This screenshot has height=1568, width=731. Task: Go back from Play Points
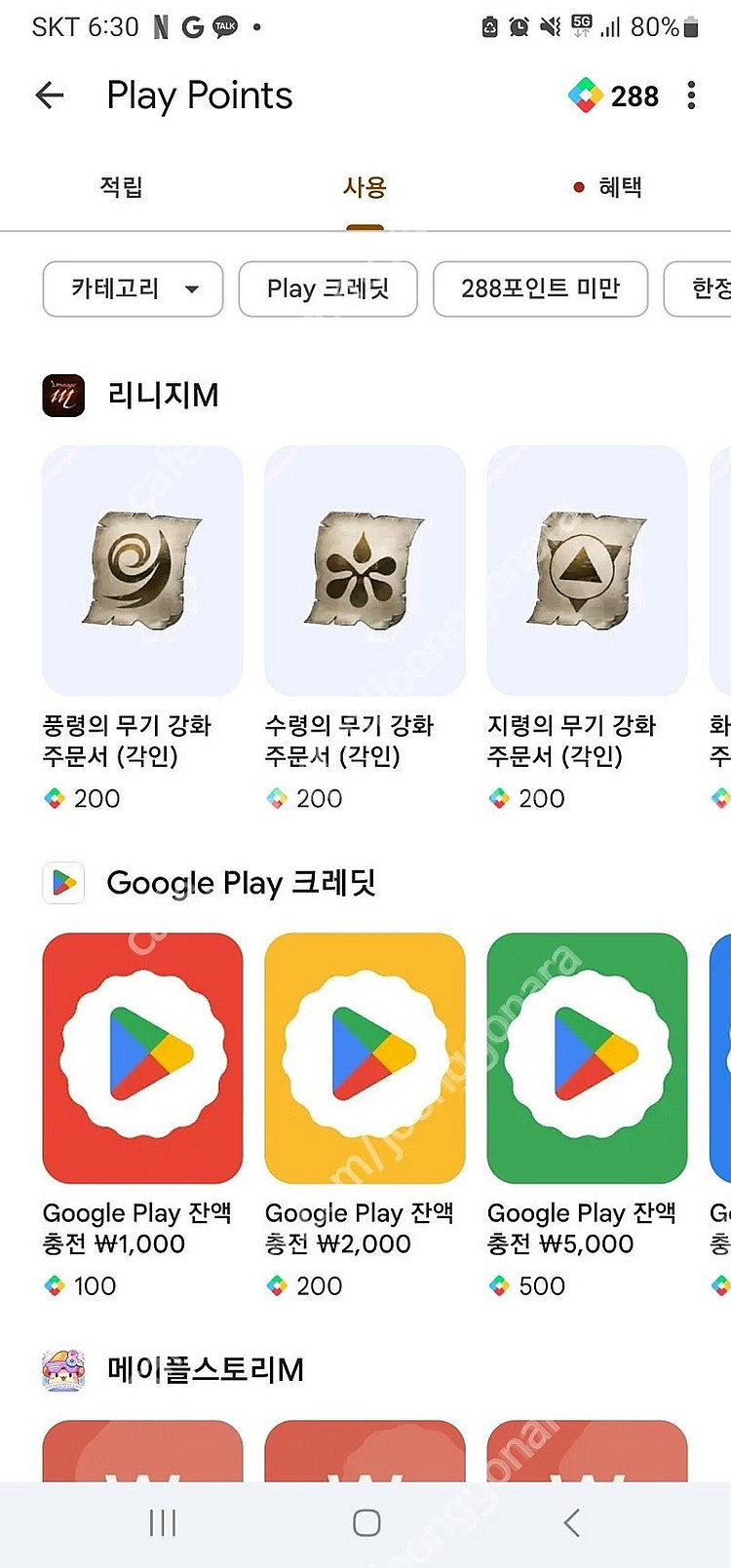(50, 96)
